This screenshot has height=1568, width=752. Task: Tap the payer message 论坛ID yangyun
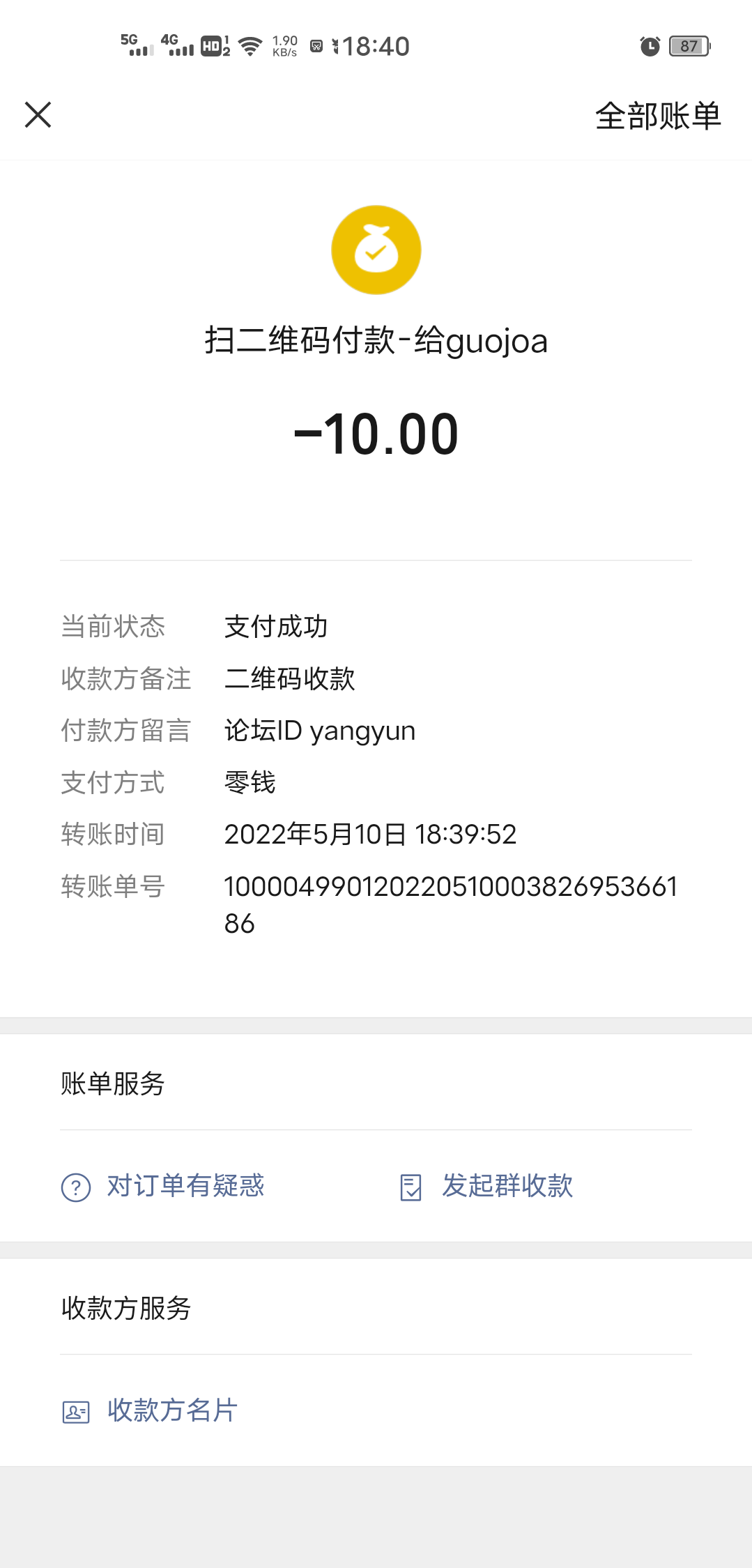point(319,730)
